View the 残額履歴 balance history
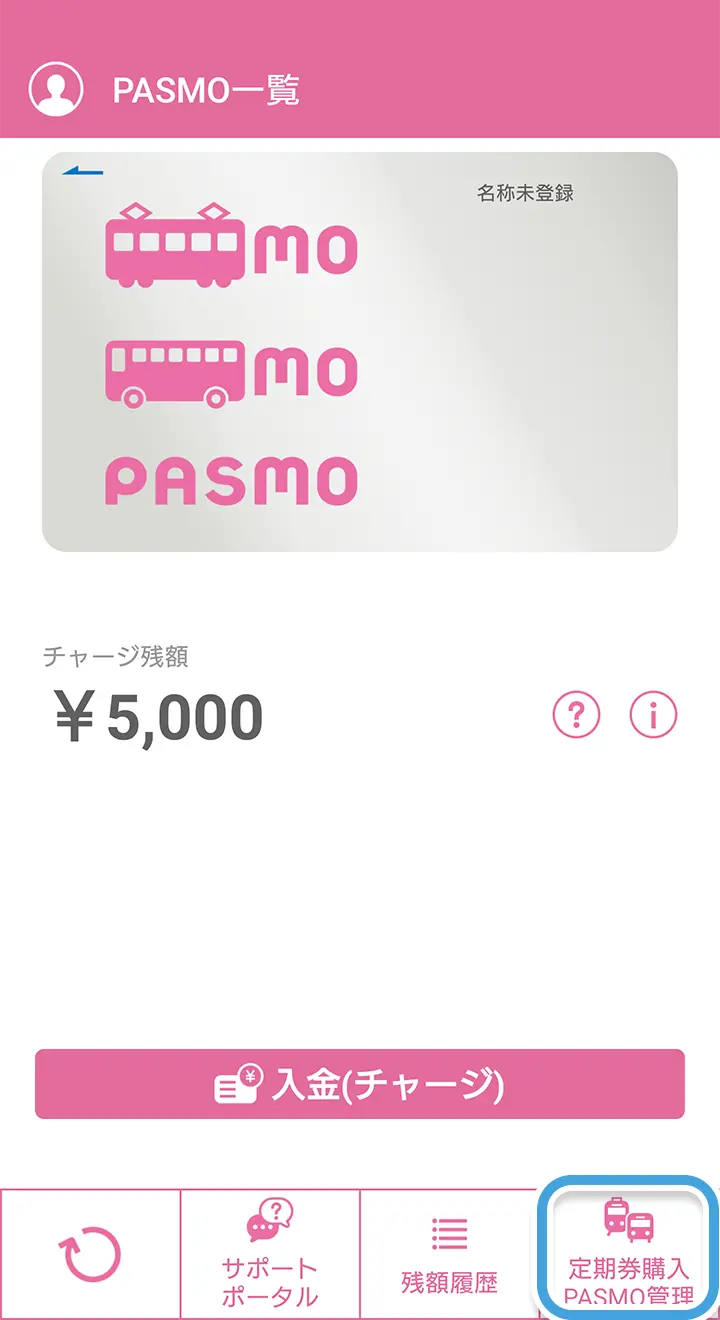 pyautogui.click(x=449, y=1254)
